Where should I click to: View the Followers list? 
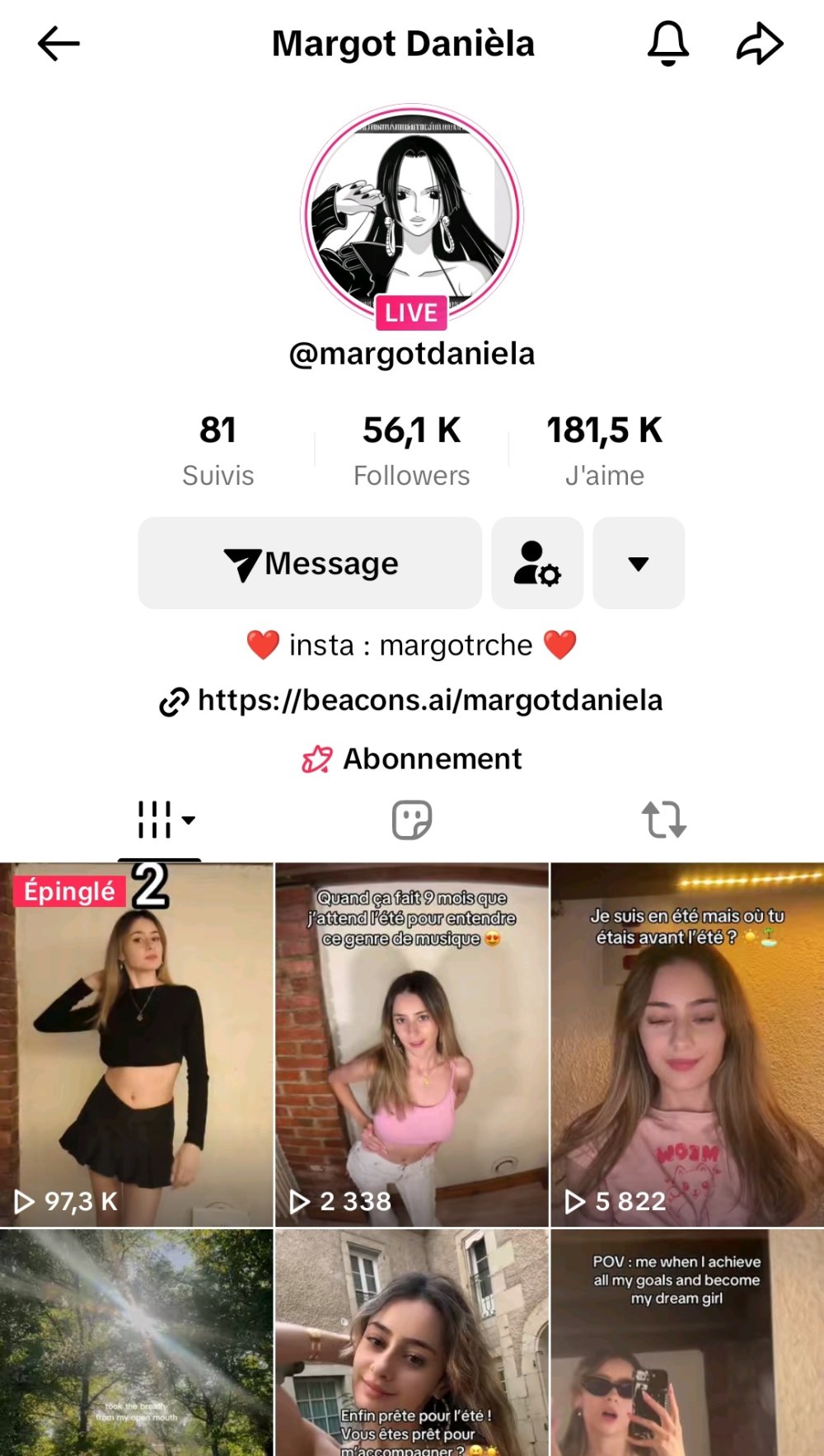tap(411, 450)
